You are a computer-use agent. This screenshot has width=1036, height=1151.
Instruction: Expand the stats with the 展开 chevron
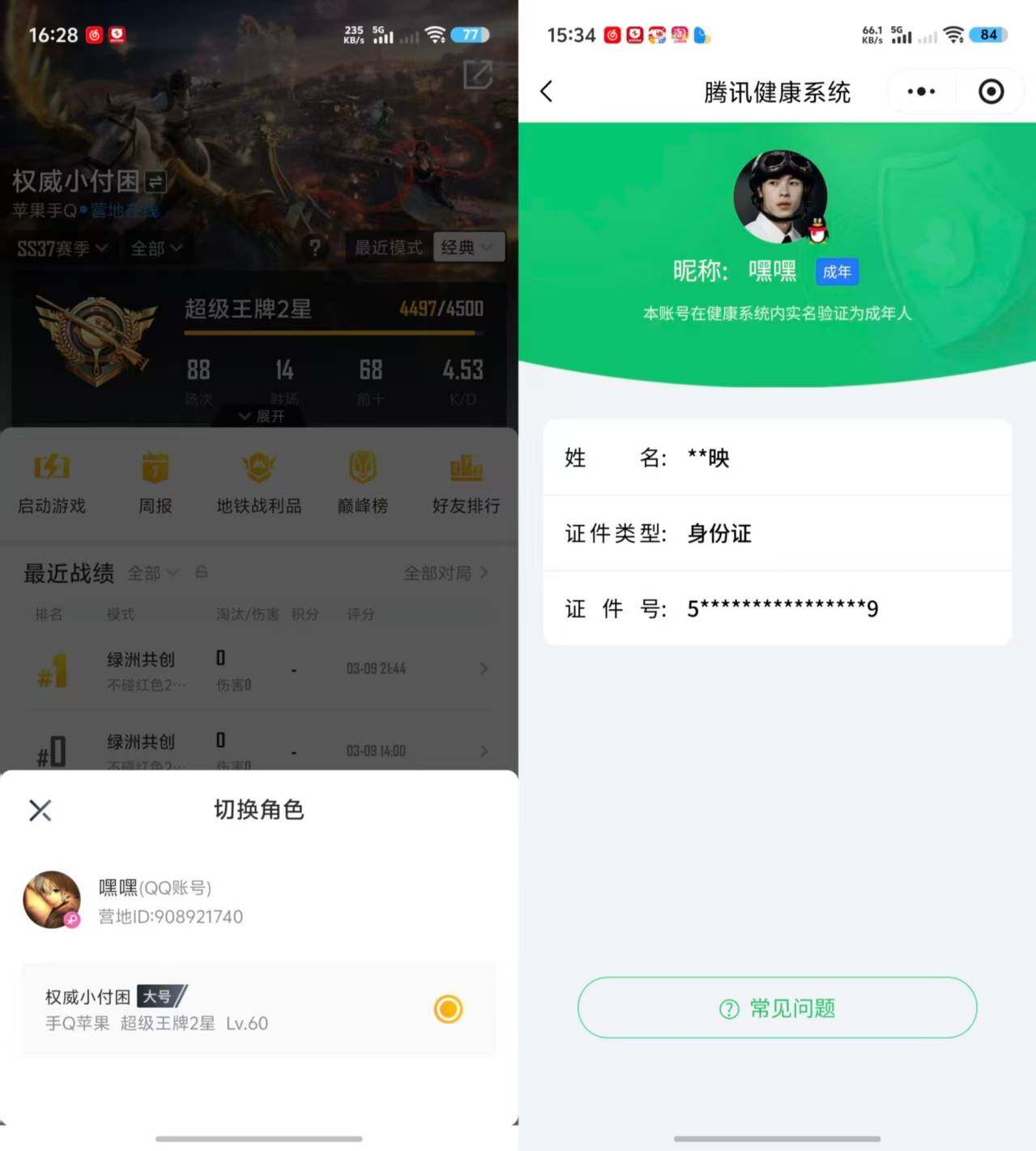tap(258, 416)
